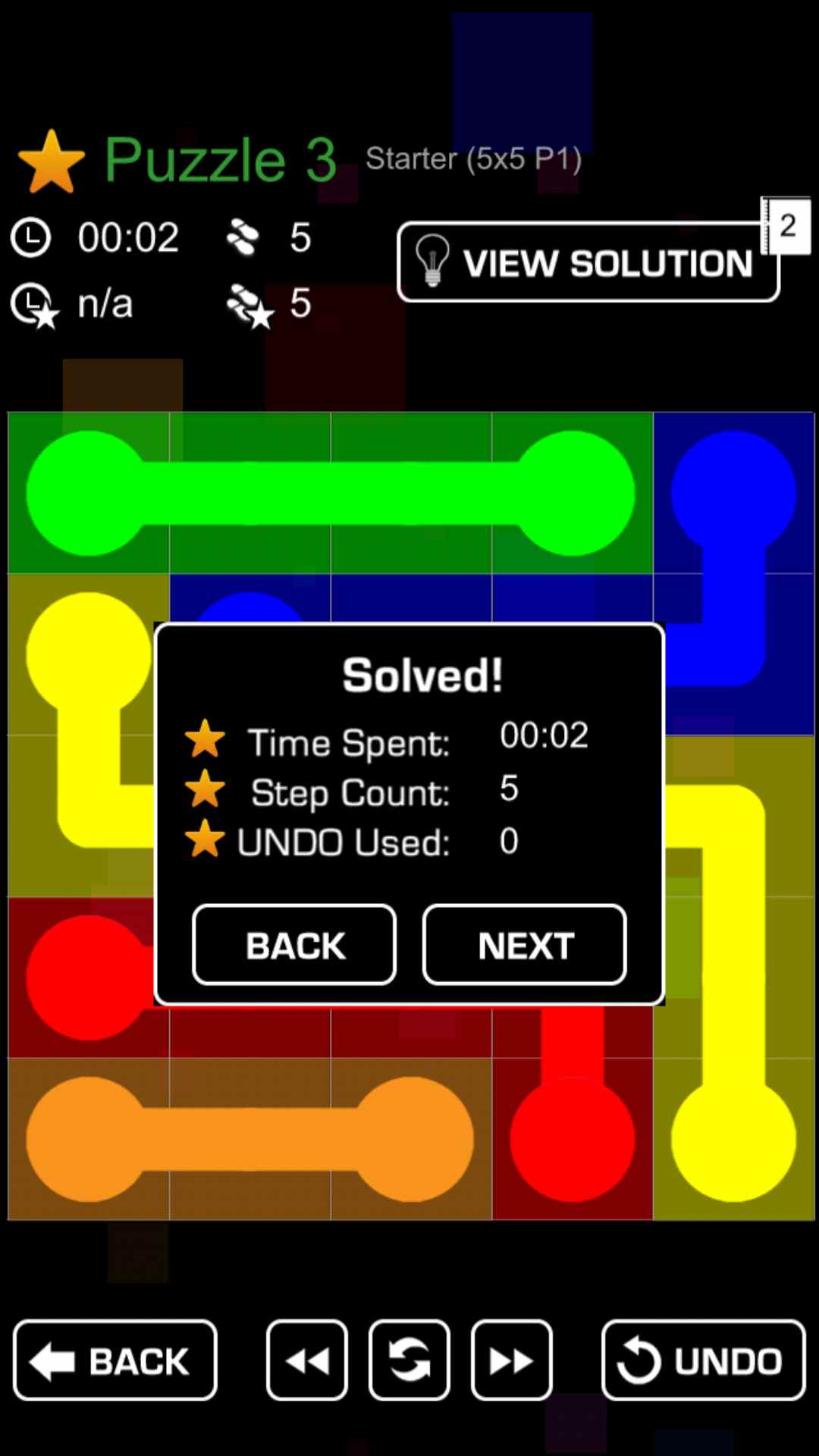Tap the bottom BACK arrow button

pyautogui.click(x=115, y=1360)
